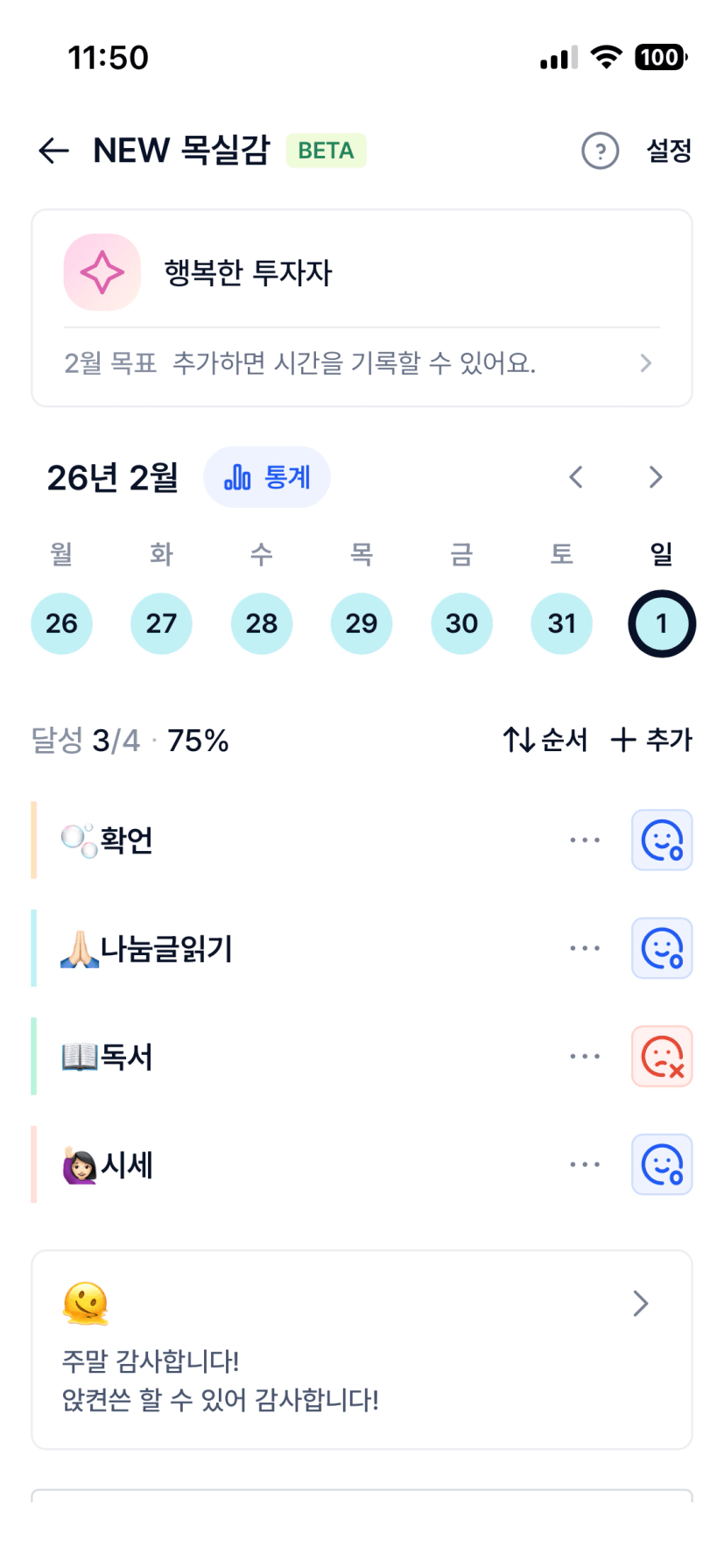Select date 31 on the calendar
This screenshot has height=1568, width=724.
561,623
